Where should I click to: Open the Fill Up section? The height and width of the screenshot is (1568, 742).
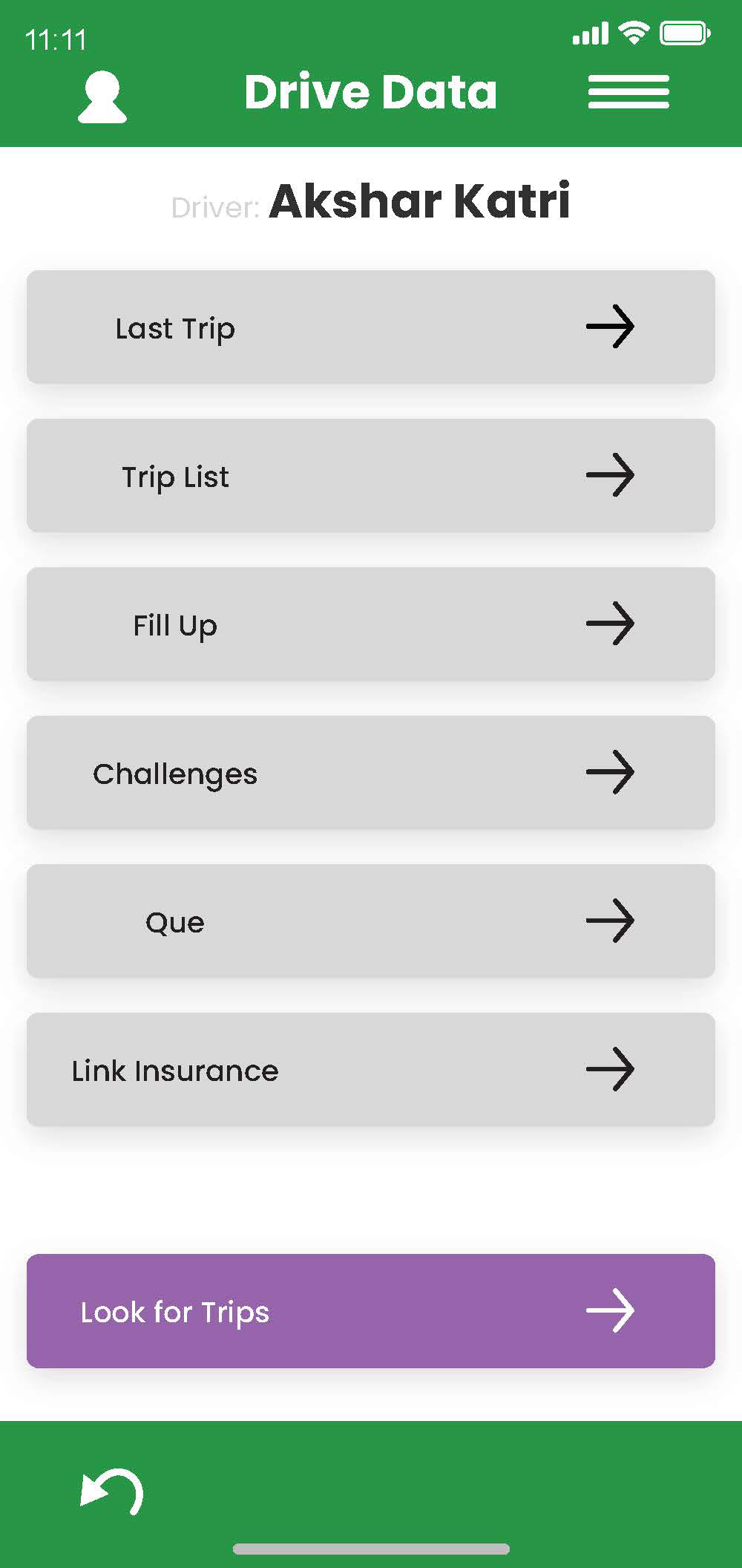tap(371, 624)
